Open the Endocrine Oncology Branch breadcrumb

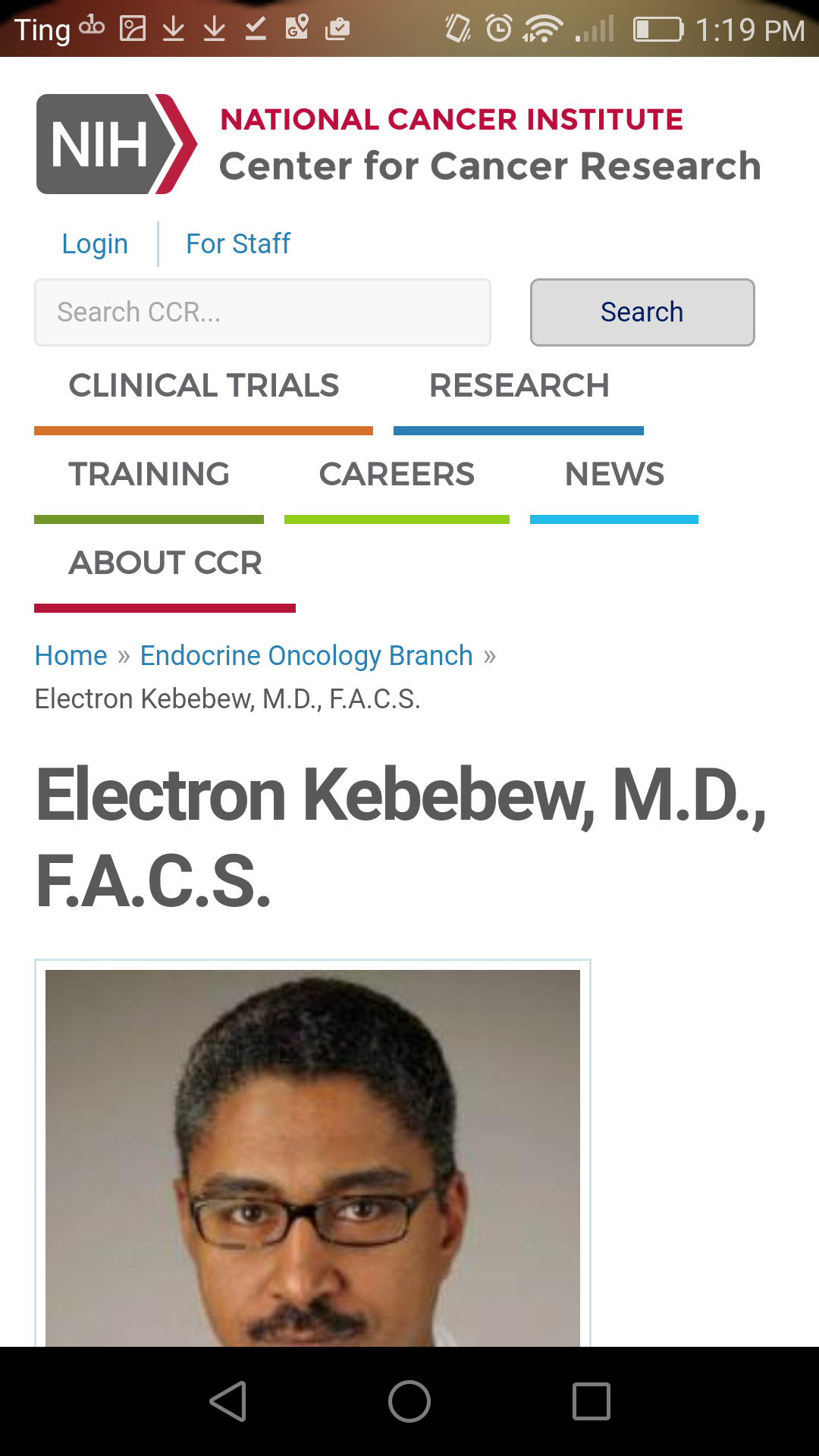tap(306, 656)
